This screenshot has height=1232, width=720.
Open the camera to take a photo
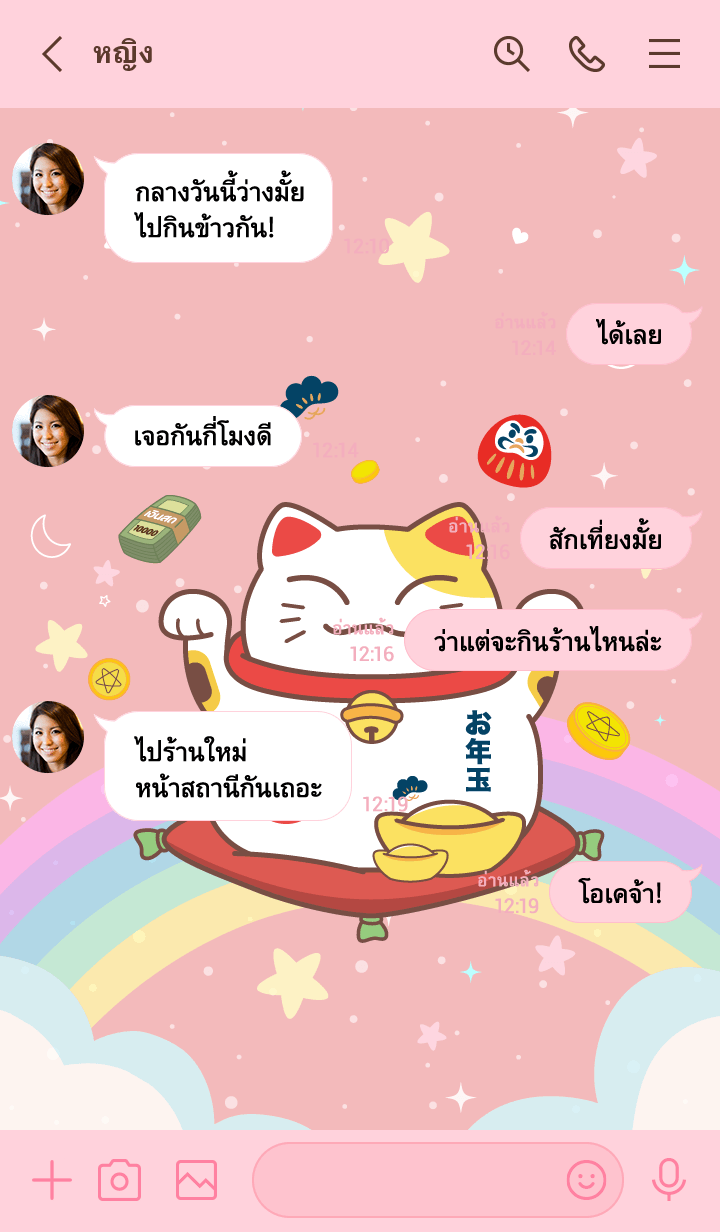click(119, 1181)
